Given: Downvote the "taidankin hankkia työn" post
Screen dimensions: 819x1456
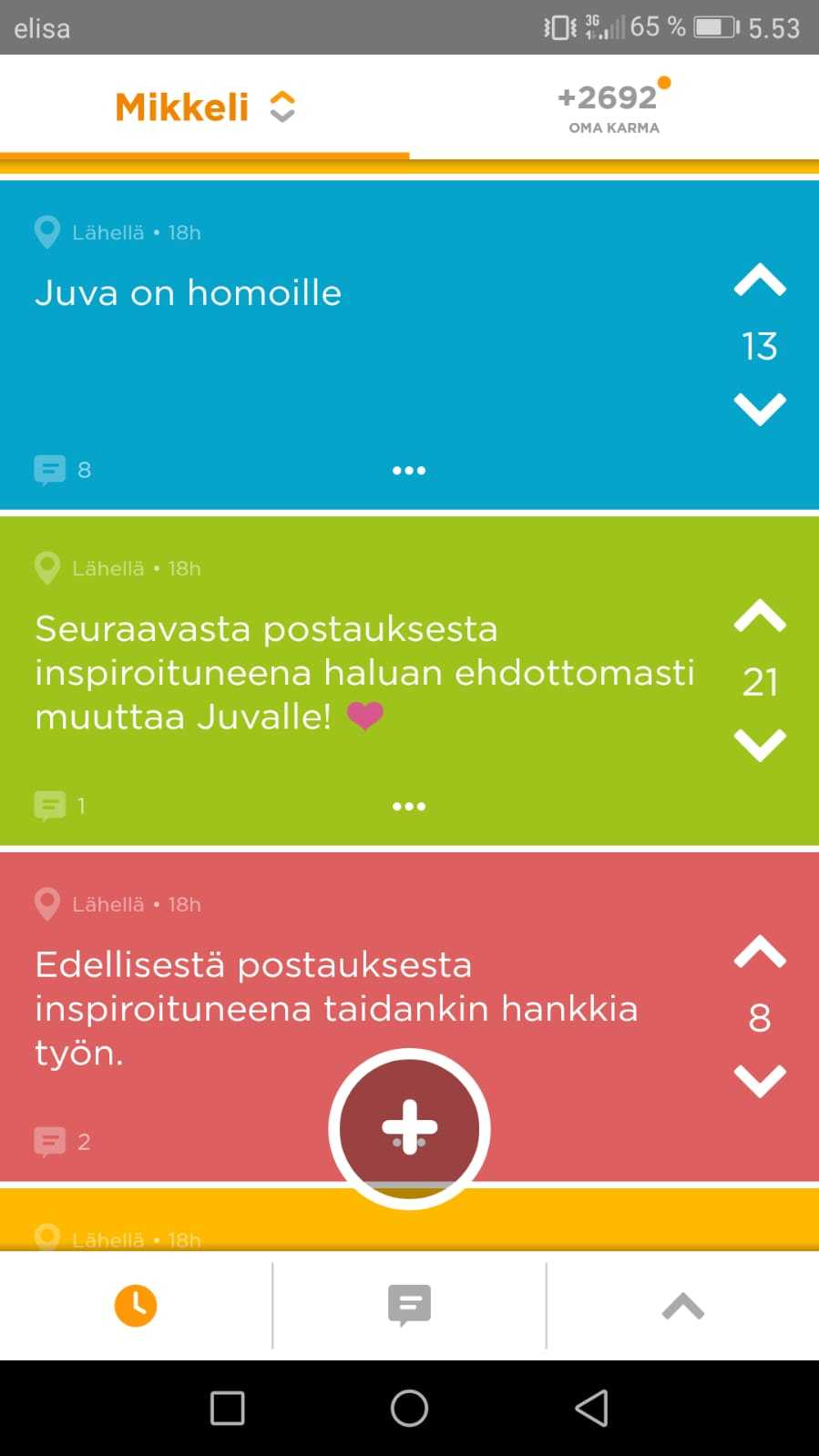Looking at the screenshot, I should [x=759, y=1081].
